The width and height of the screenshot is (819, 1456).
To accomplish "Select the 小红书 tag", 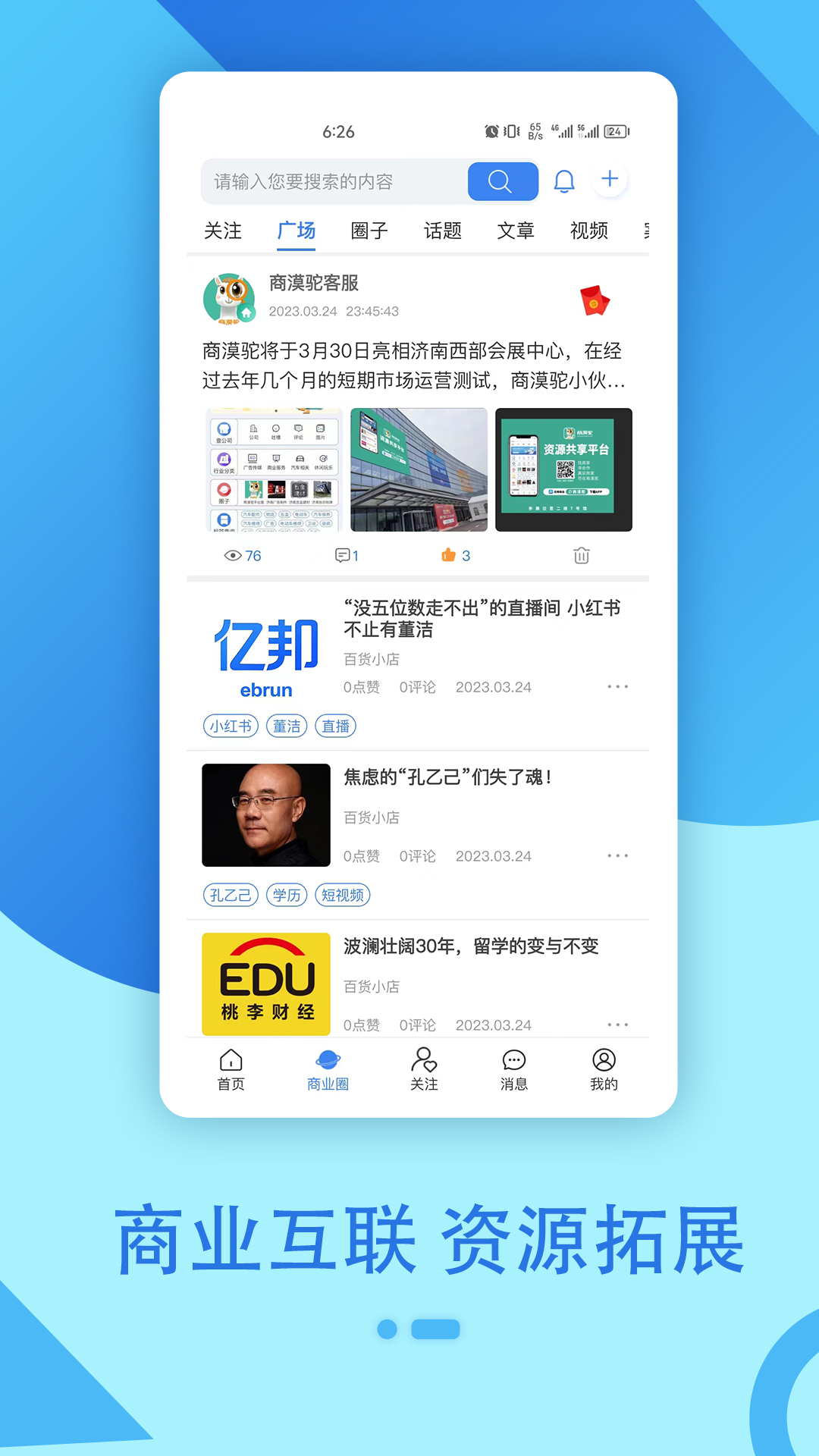I will [x=230, y=726].
